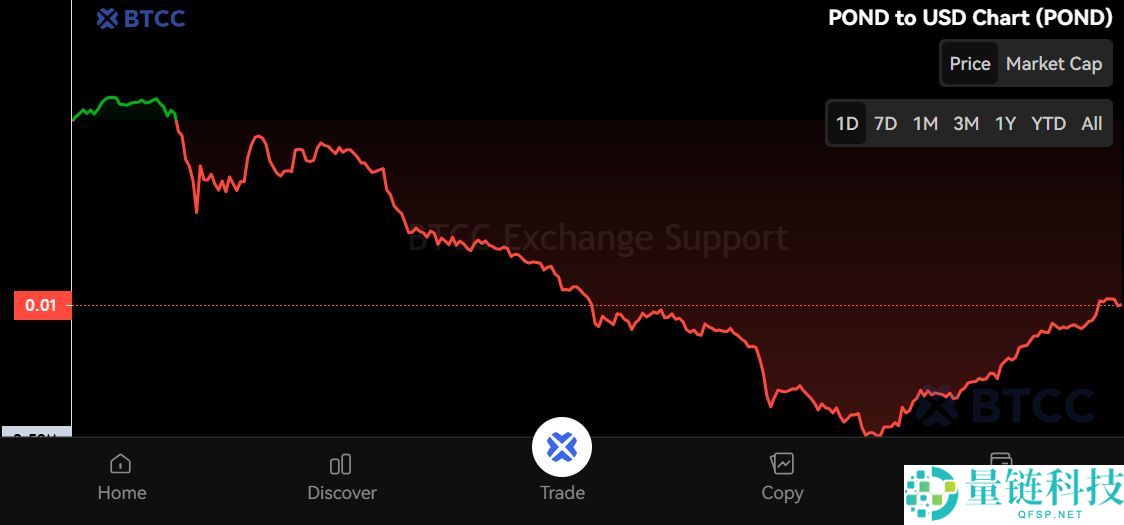Change chart range to 3M

pyautogui.click(x=965, y=124)
